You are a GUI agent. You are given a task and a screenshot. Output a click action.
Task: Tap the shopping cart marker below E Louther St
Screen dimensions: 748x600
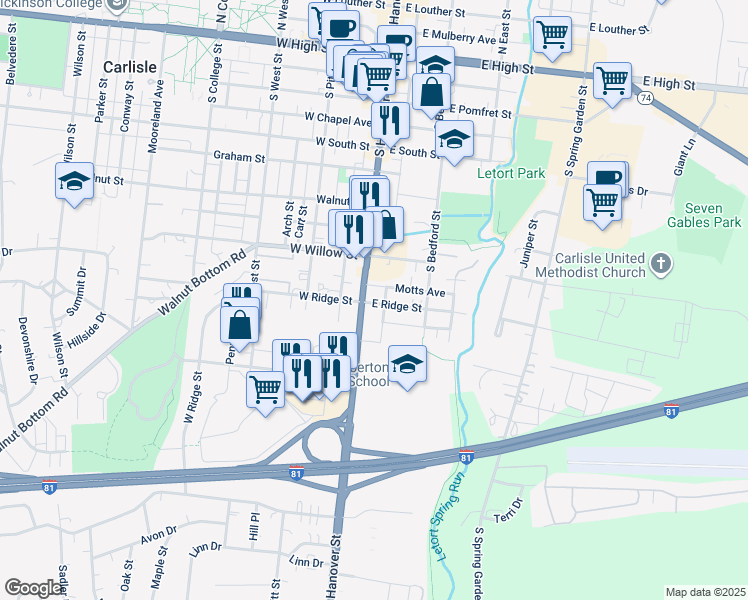[x=552, y=36]
